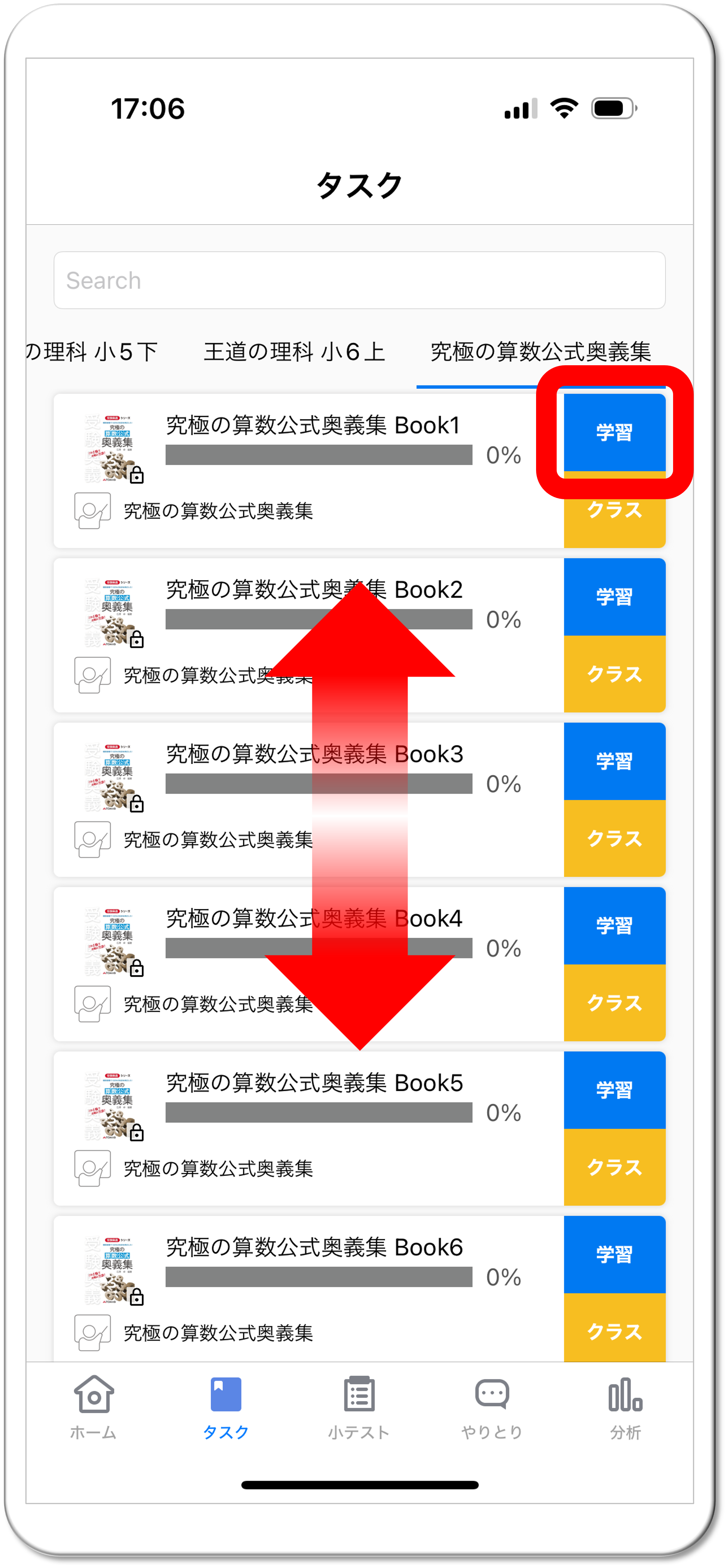This screenshot has width=727, height=1568.
Task: Select the 究極の算数公式奥義集 tab
Action: (x=541, y=352)
